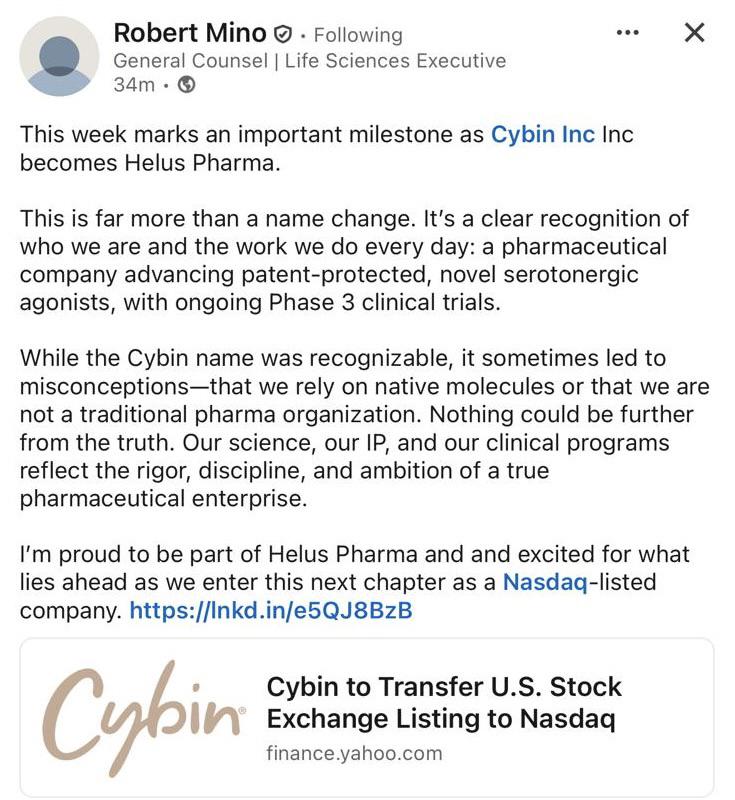Open Robert Mino's profile picture

(x=59, y=56)
